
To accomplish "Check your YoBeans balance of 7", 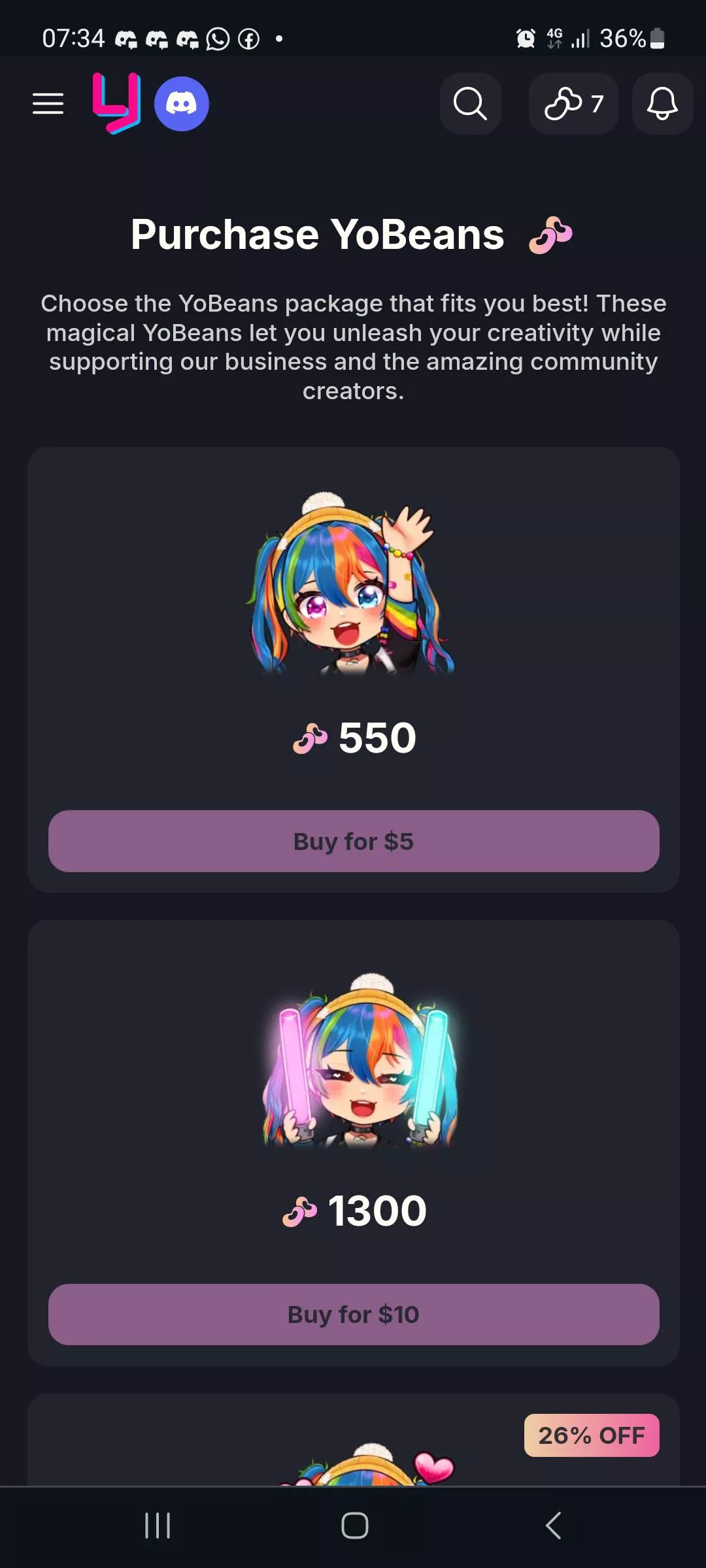I will (573, 104).
